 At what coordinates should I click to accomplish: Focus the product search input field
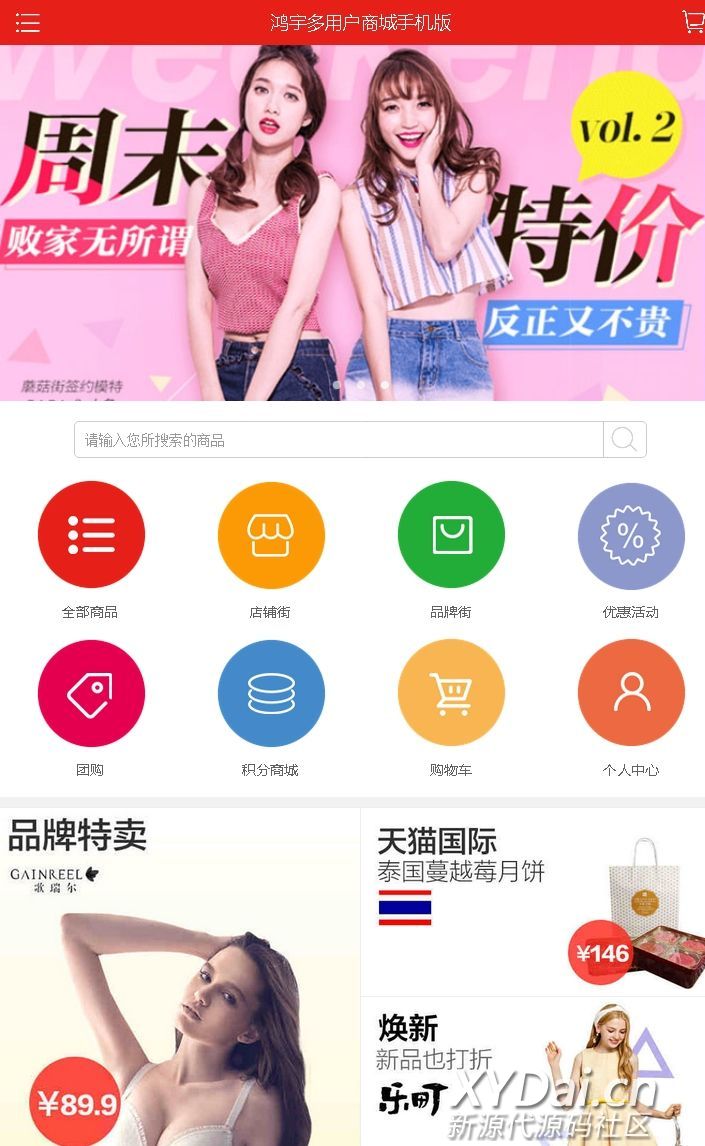point(338,440)
